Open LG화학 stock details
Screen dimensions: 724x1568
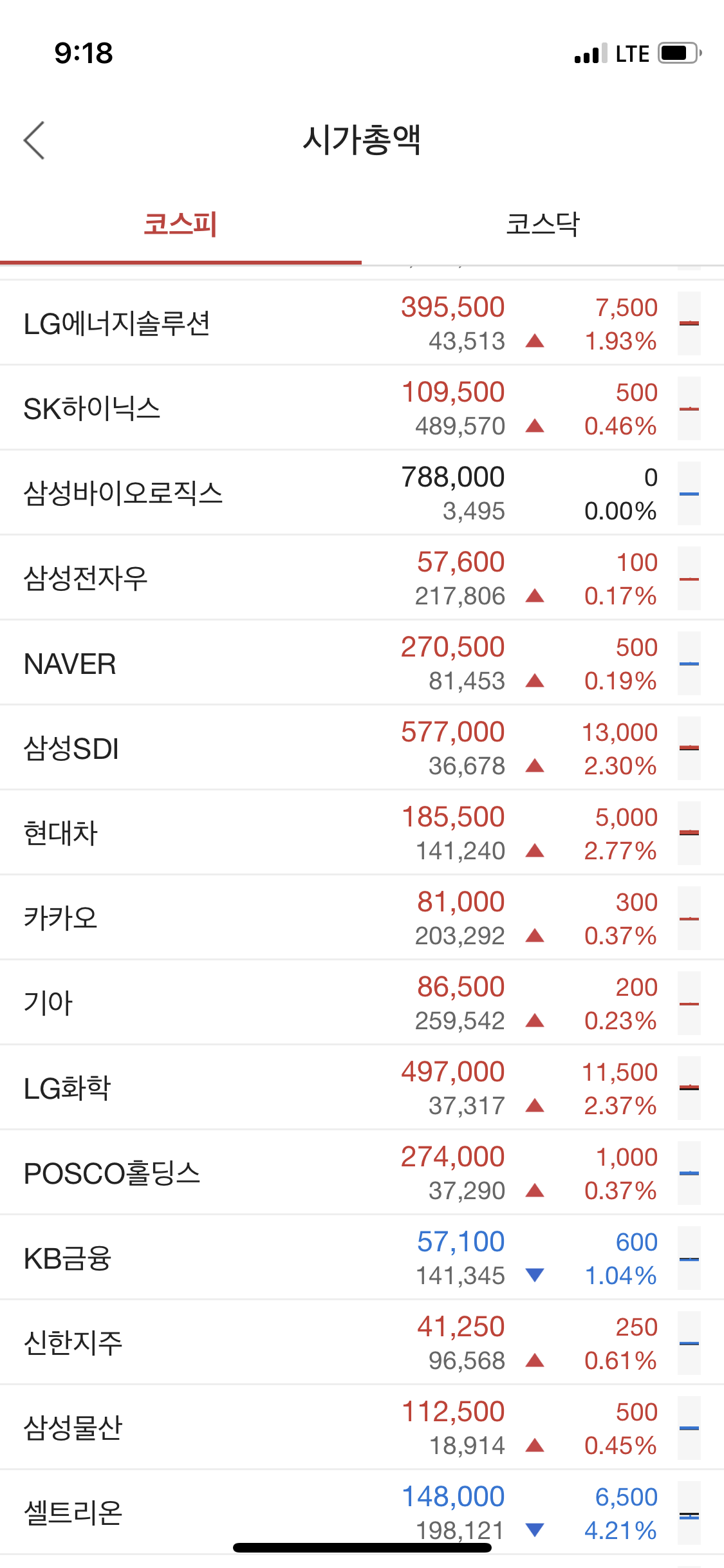tap(362, 1088)
